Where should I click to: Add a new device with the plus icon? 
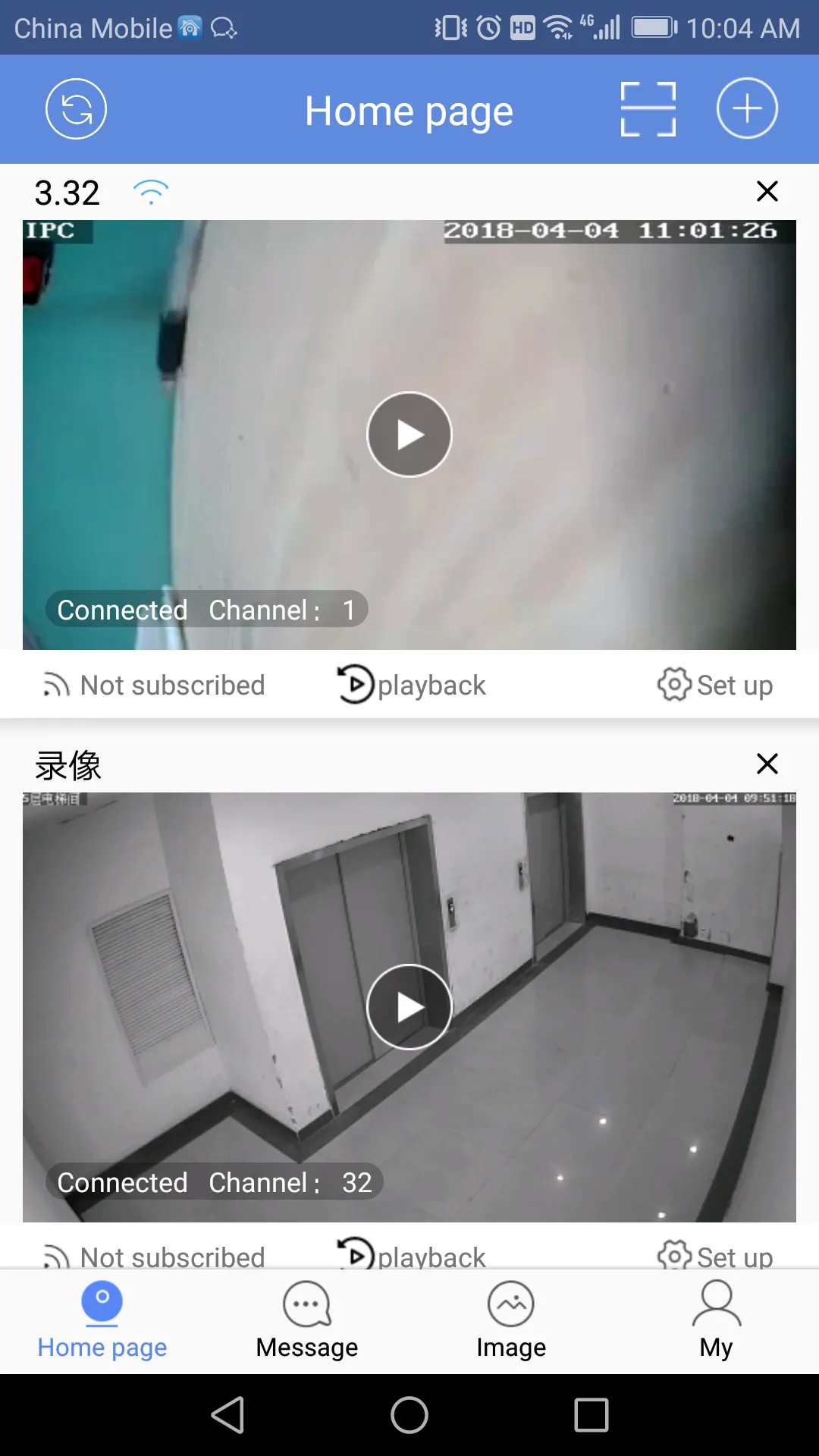pyautogui.click(x=746, y=108)
